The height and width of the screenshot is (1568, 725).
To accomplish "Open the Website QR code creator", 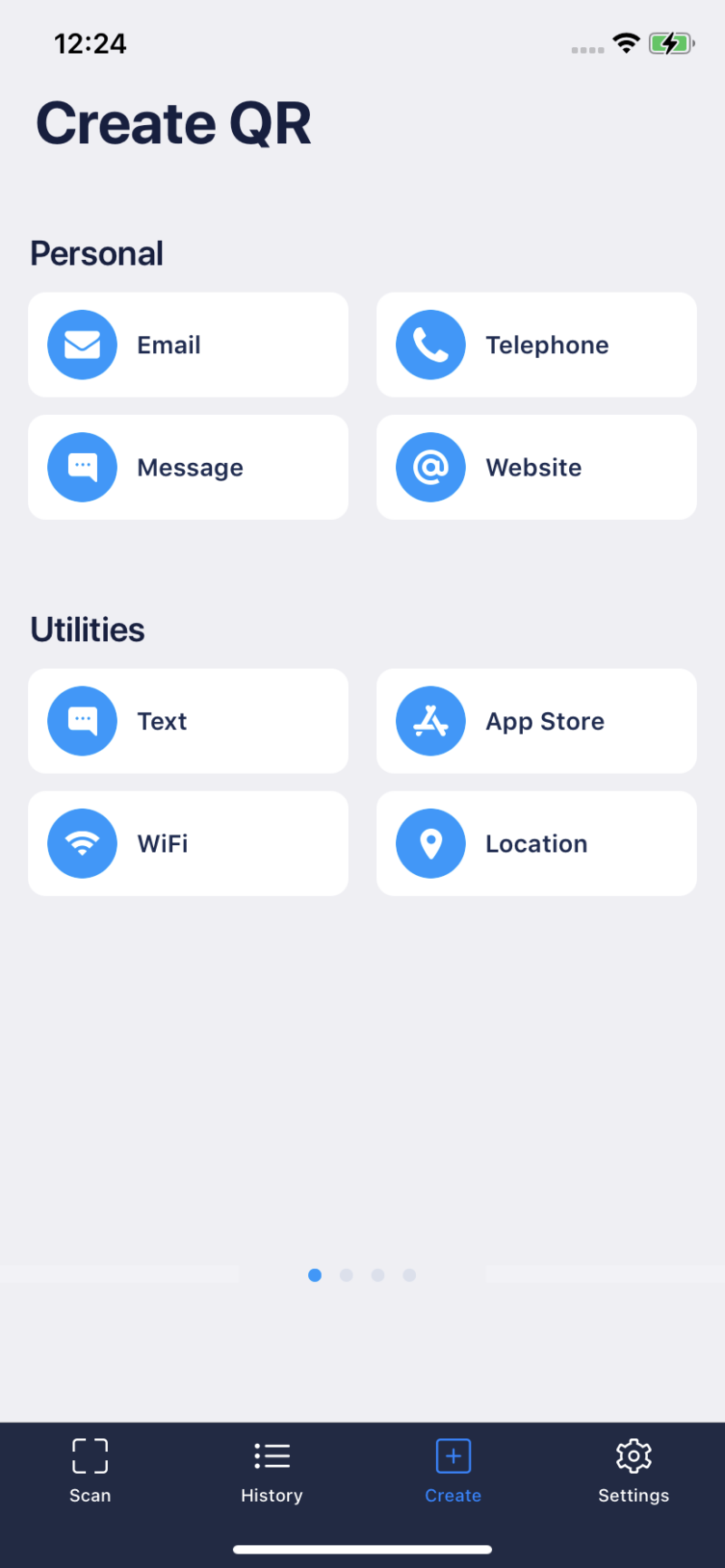I will click(x=536, y=467).
